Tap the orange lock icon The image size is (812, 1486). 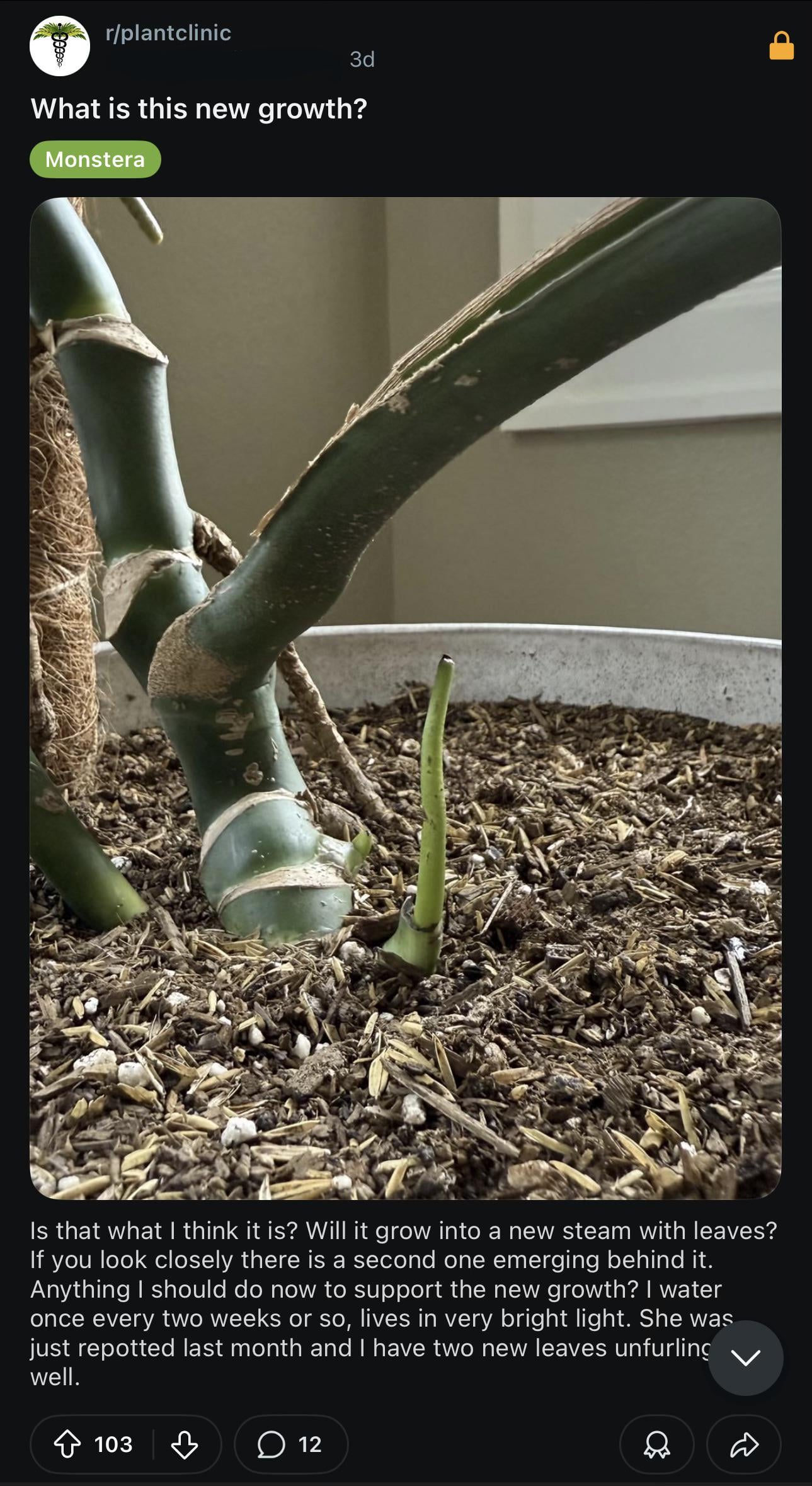(x=782, y=46)
